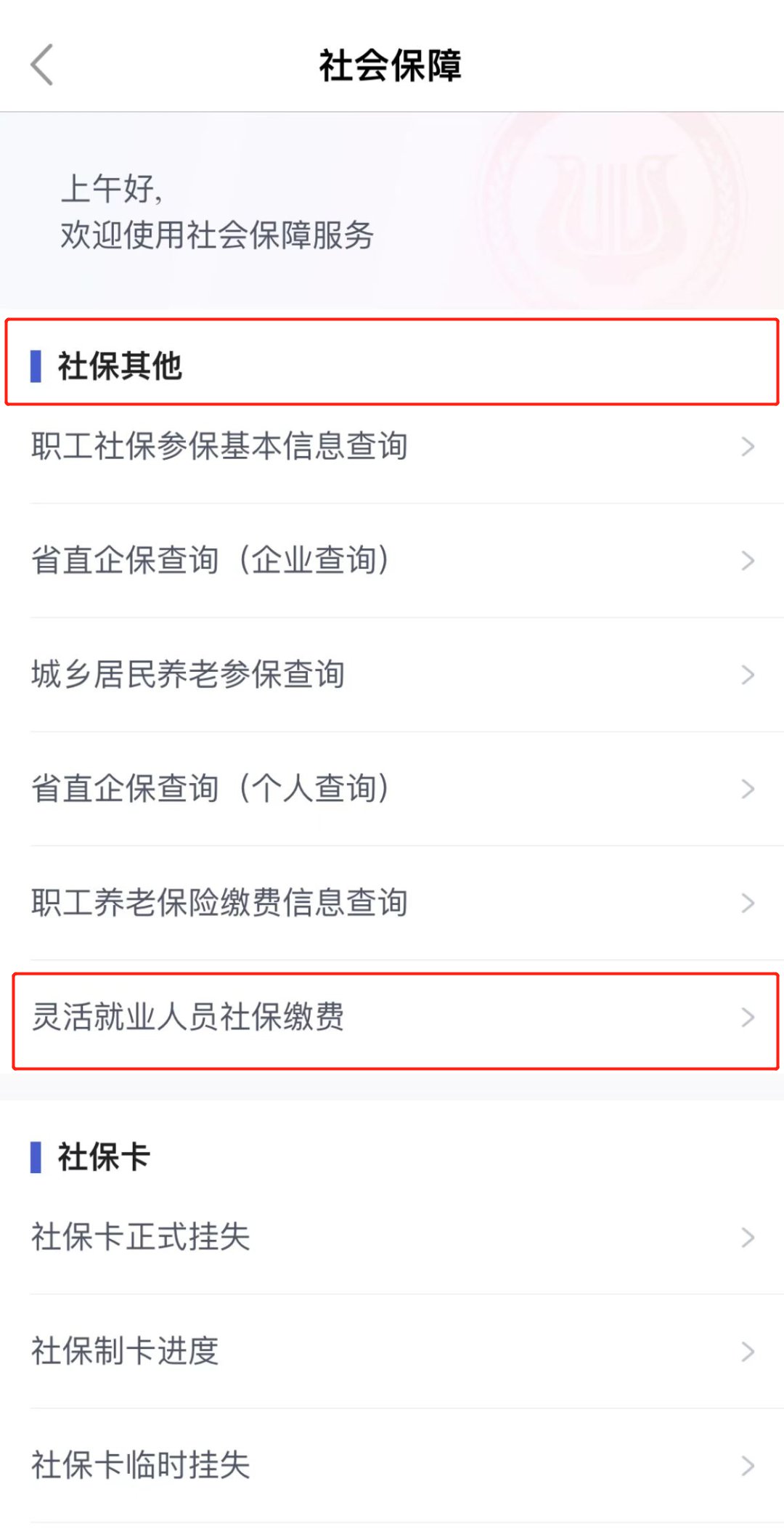
Task: Go back from 社会保障 page
Action: [x=42, y=65]
